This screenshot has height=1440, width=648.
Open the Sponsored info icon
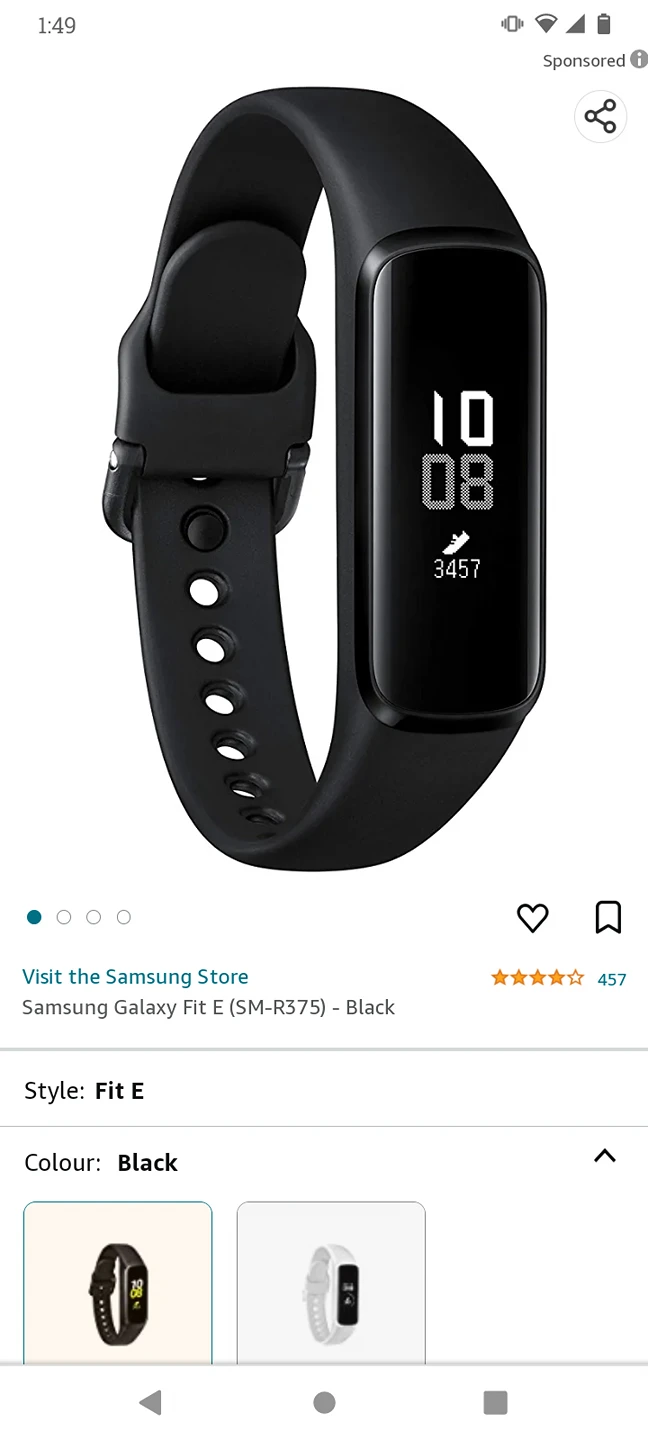(638, 60)
